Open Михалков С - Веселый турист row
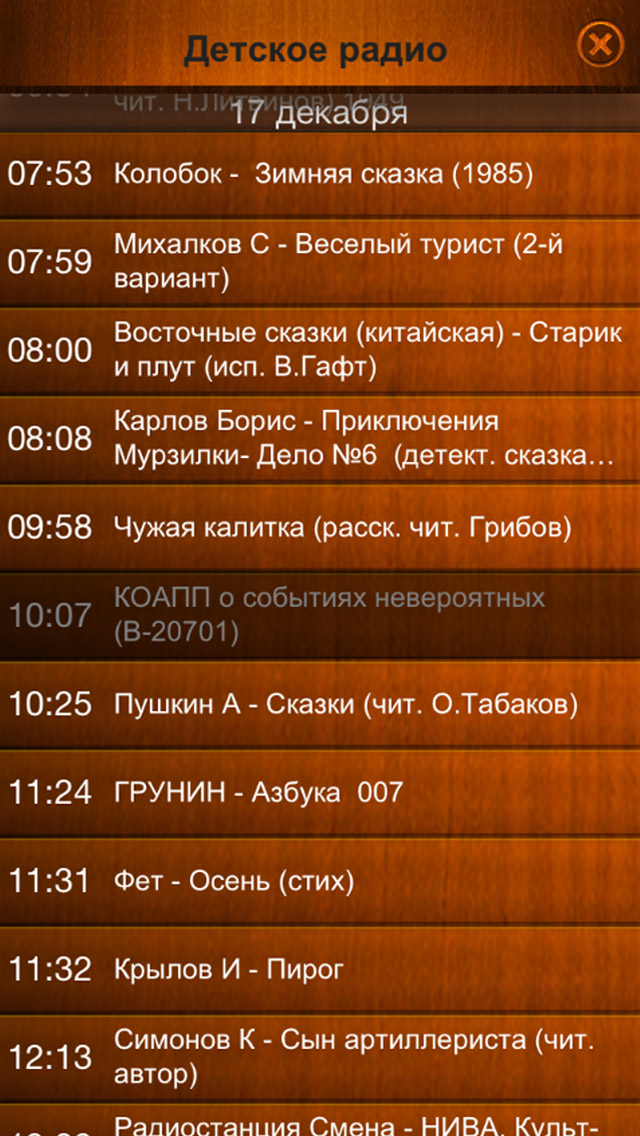This screenshot has height=1136, width=640. tap(320, 262)
